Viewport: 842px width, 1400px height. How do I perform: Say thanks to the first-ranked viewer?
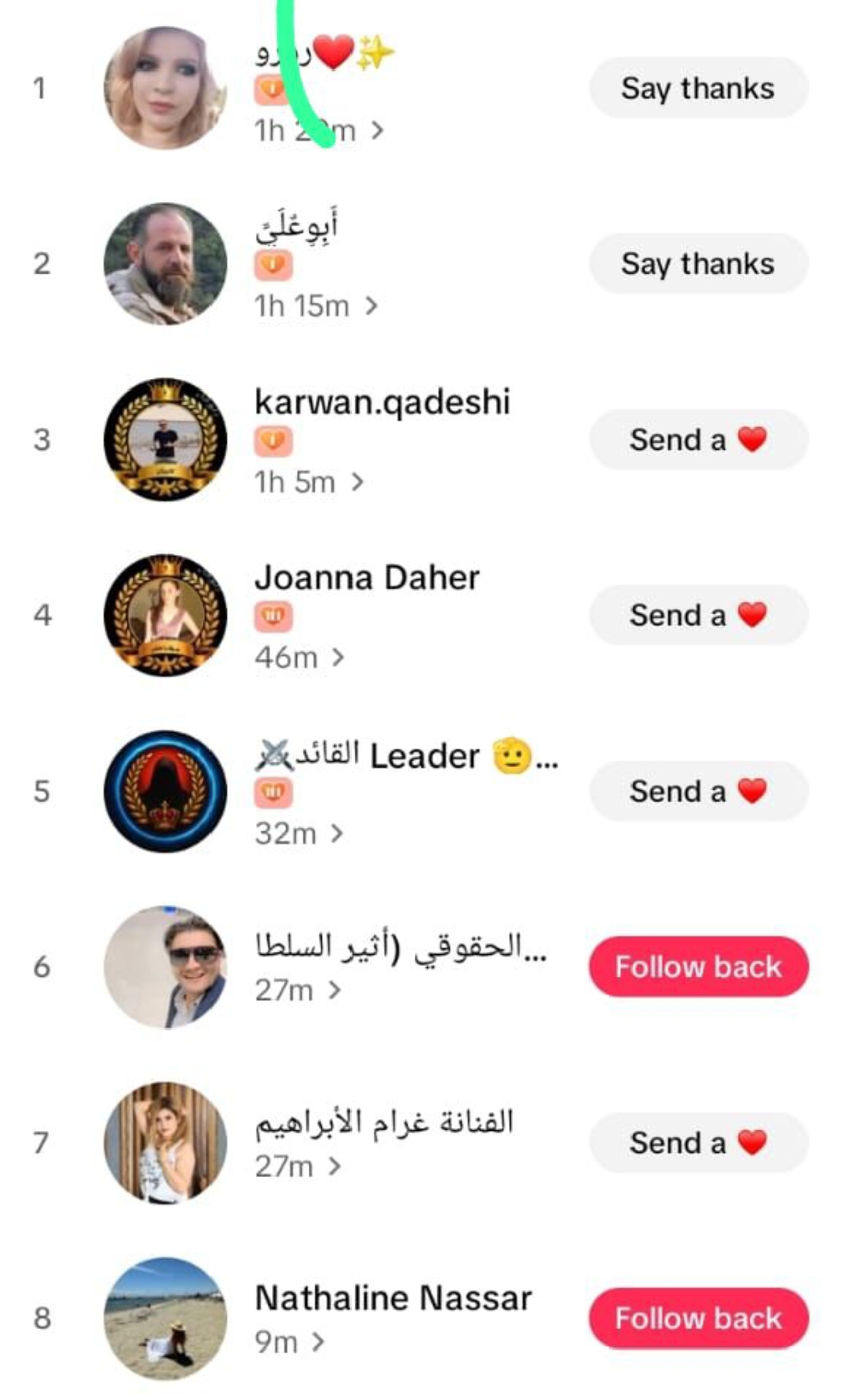point(698,88)
